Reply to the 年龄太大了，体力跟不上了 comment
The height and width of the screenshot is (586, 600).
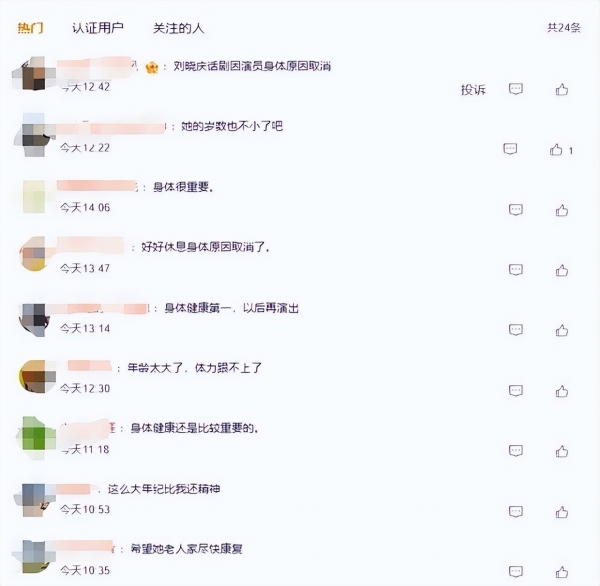pos(515,391)
